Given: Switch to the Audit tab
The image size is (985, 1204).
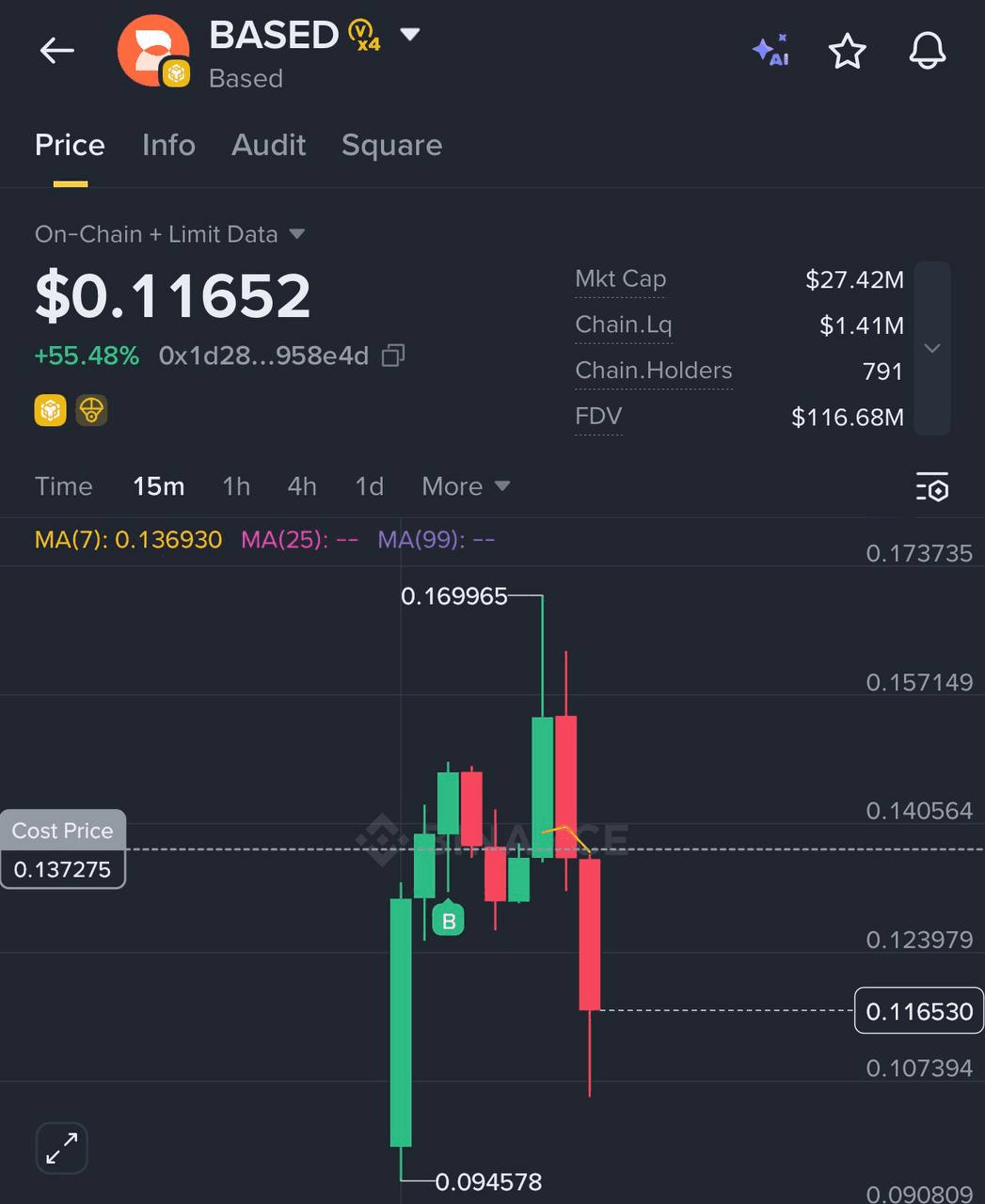Looking at the screenshot, I should pyautogui.click(x=268, y=145).
